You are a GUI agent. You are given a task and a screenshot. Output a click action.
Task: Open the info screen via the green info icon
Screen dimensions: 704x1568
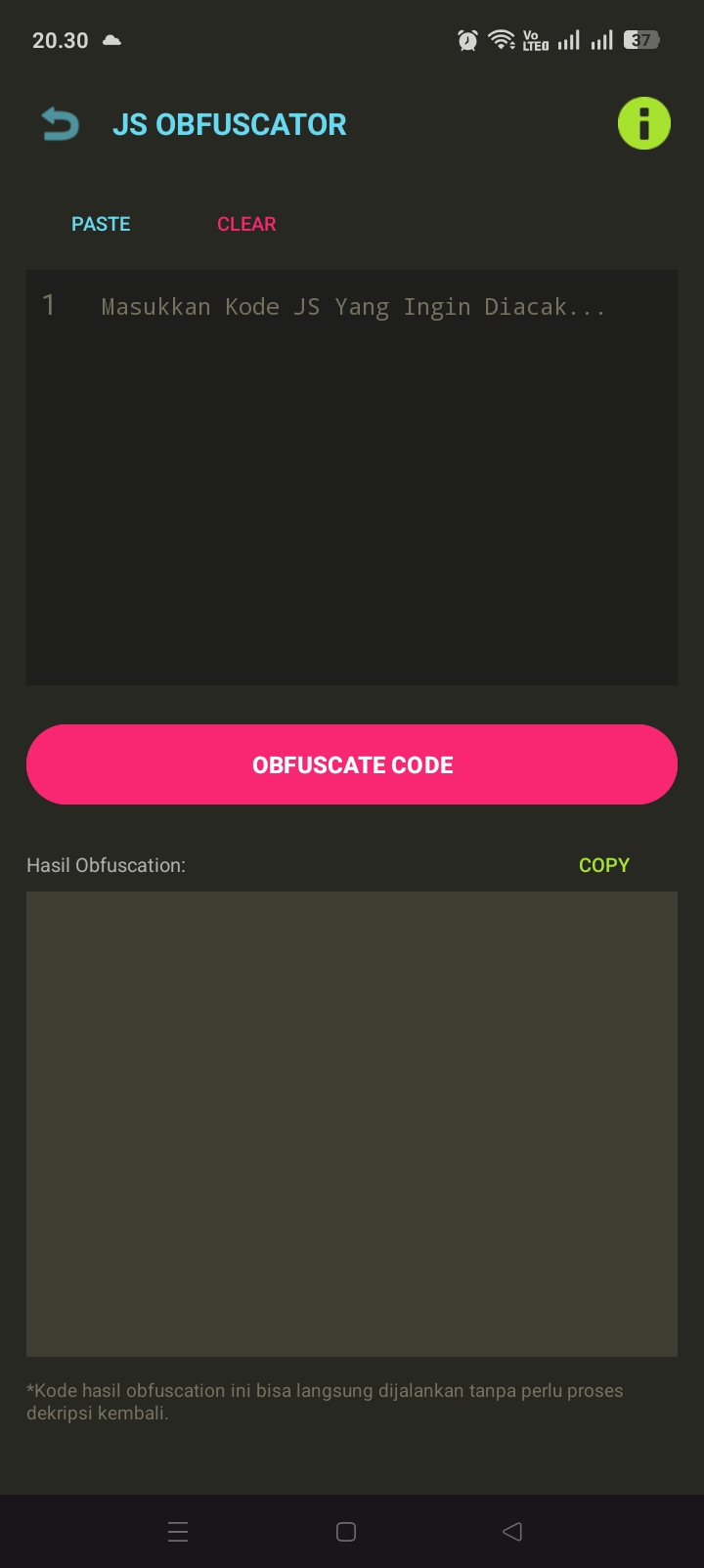click(x=643, y=123)
